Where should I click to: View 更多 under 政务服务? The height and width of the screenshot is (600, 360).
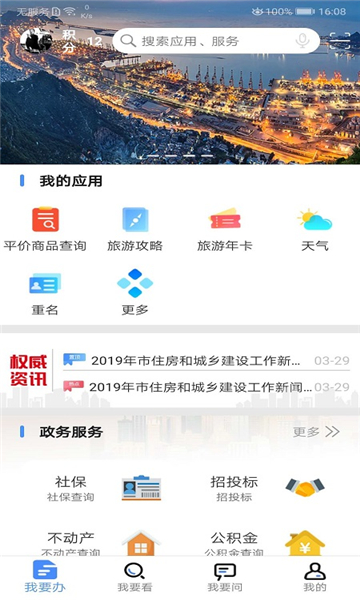tap(316, 432)
